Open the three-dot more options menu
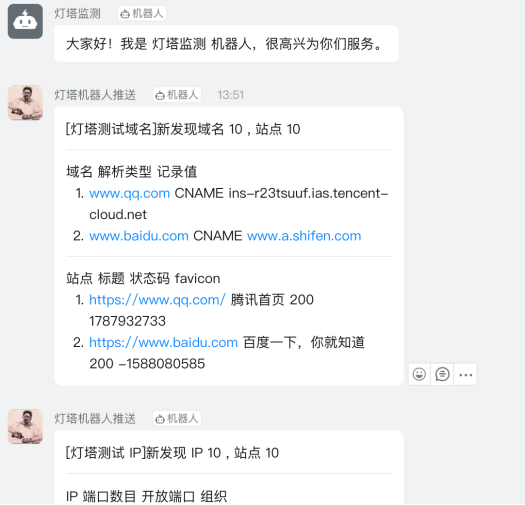Image resolution: width=525 pixels, height=505 pixels. [x=466, y=375]
